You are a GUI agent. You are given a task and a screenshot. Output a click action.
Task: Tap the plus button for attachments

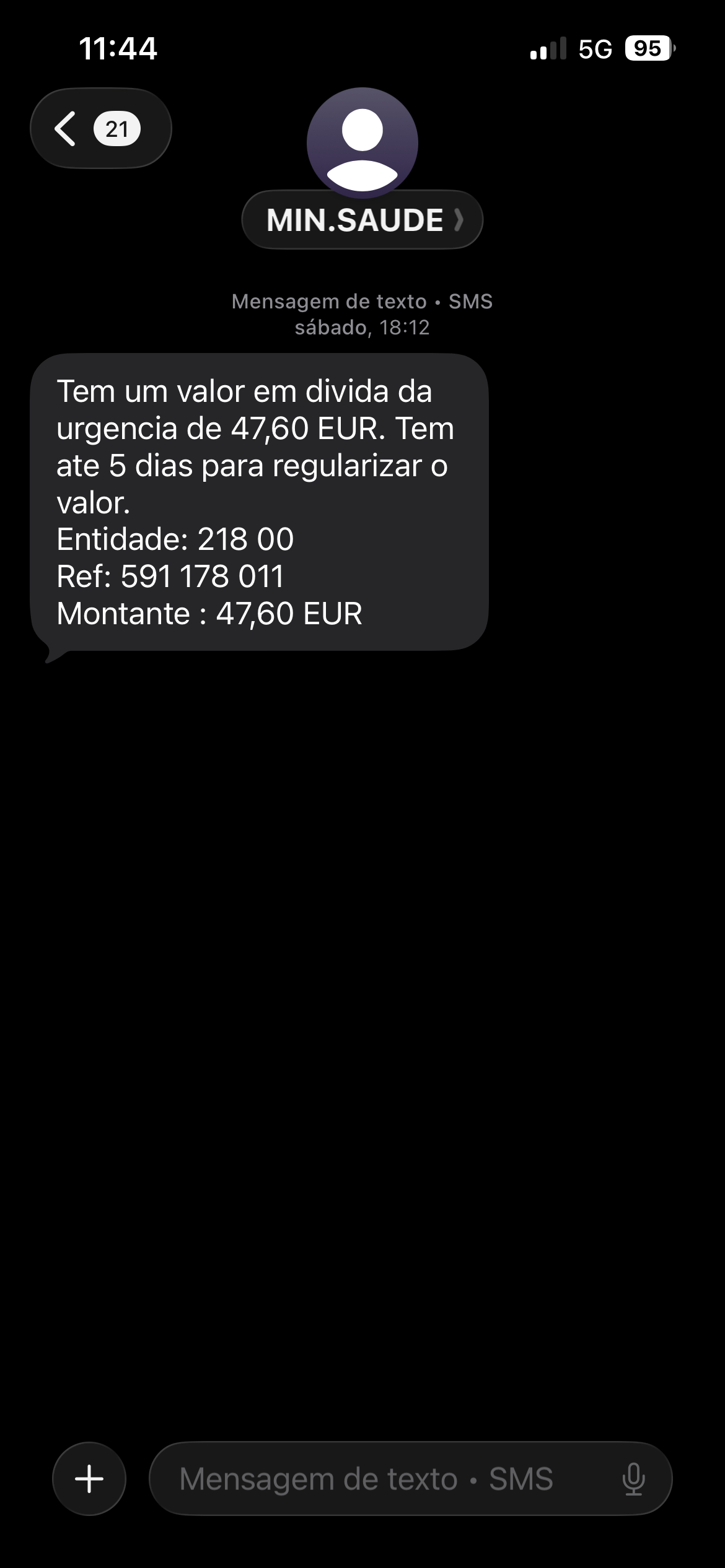(x=89, y=1479)
